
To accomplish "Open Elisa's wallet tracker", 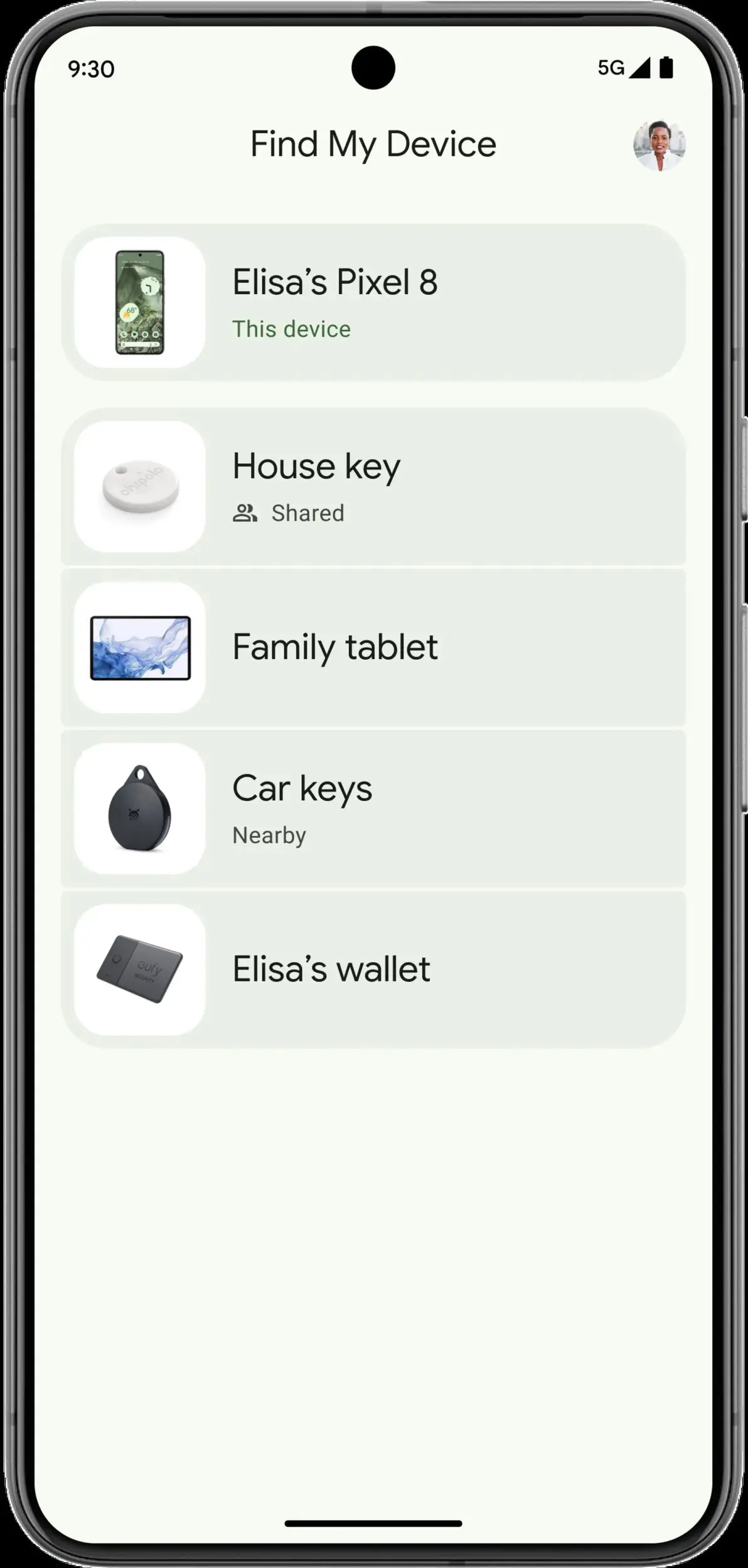I will coord(373,970).
